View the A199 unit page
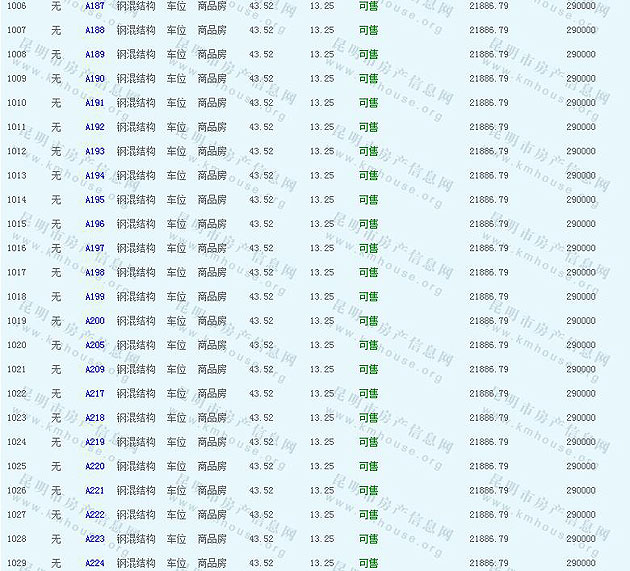 (x=94, y=296)
